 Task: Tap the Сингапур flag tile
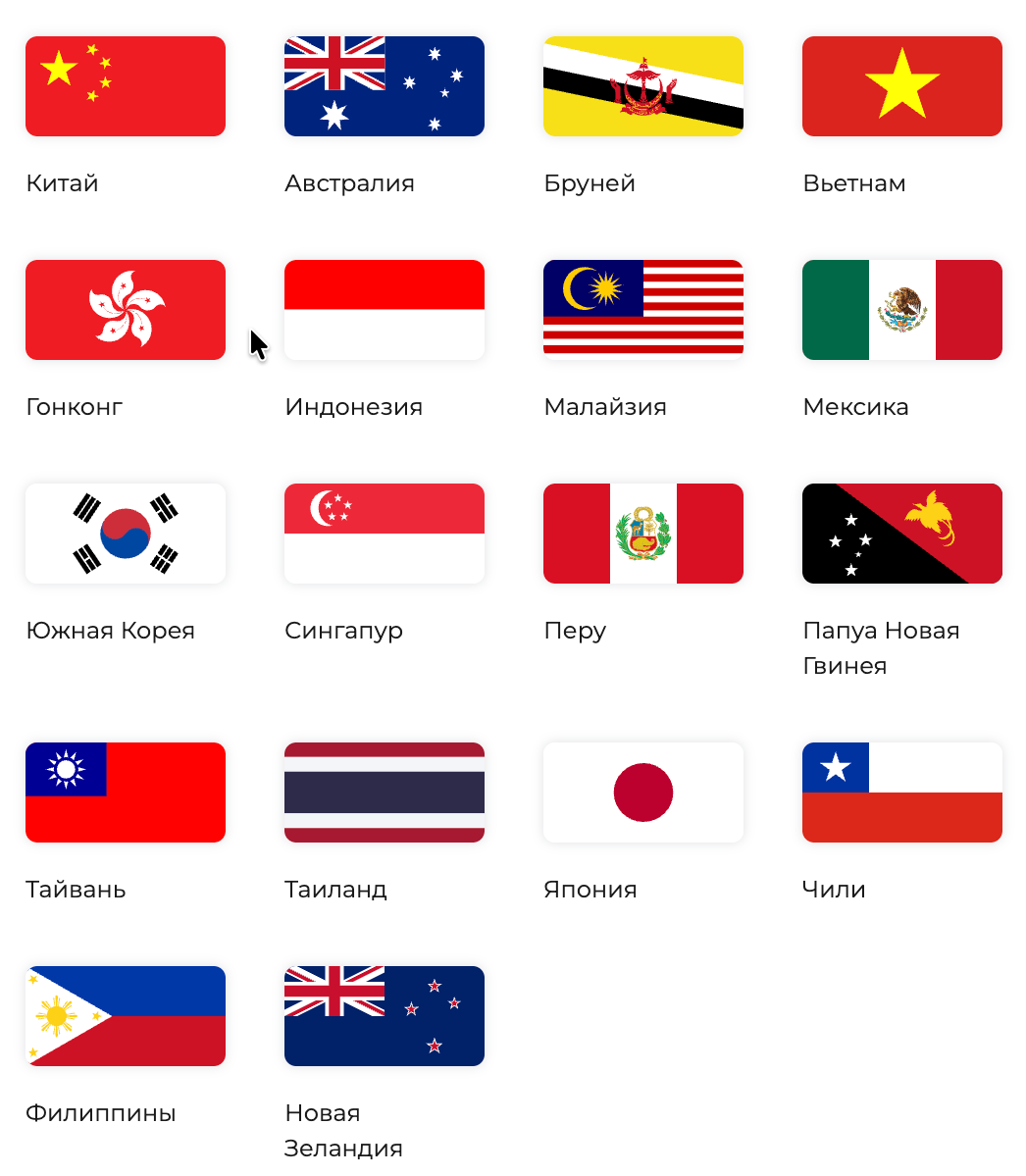point(385,534)
